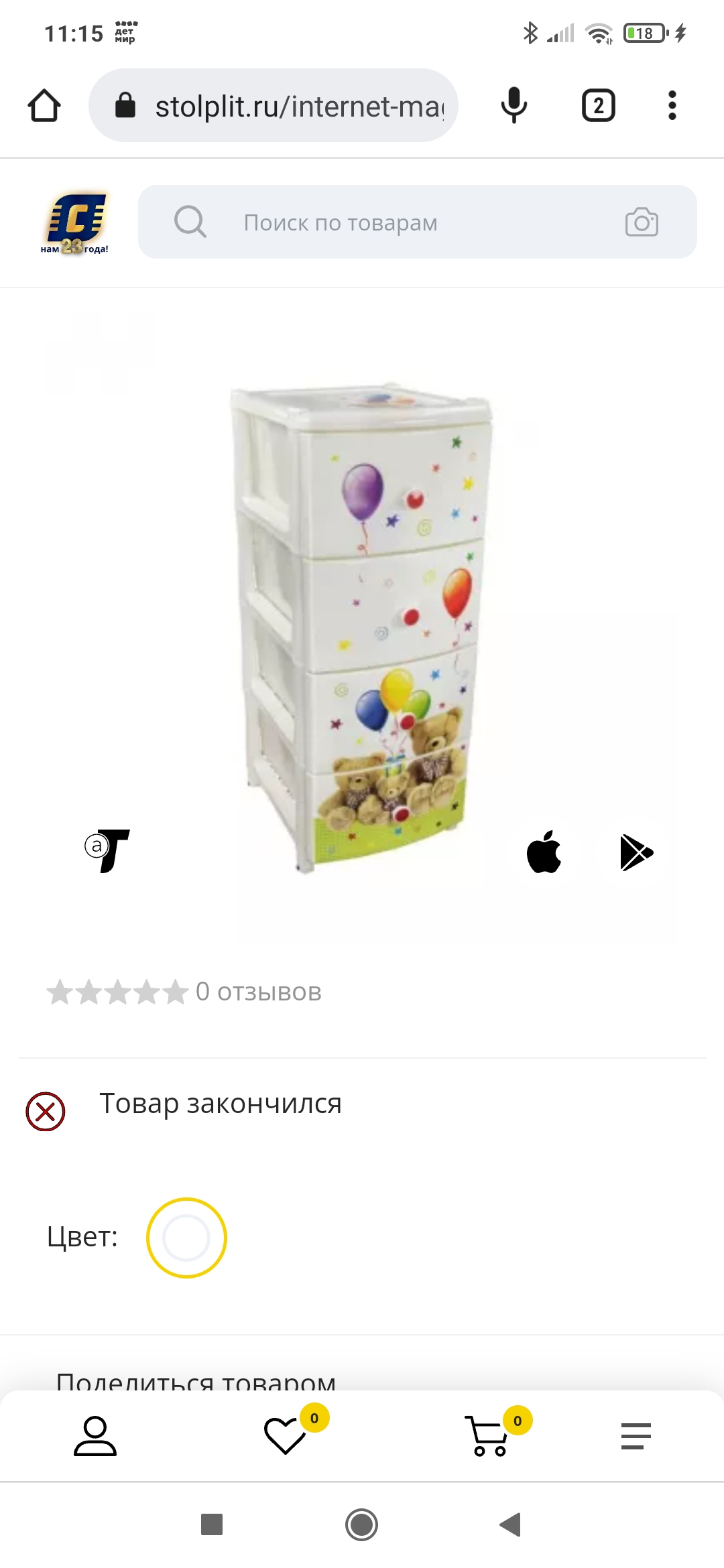
Task: Go back with the system back button
Action: [x=510, y=1524]
